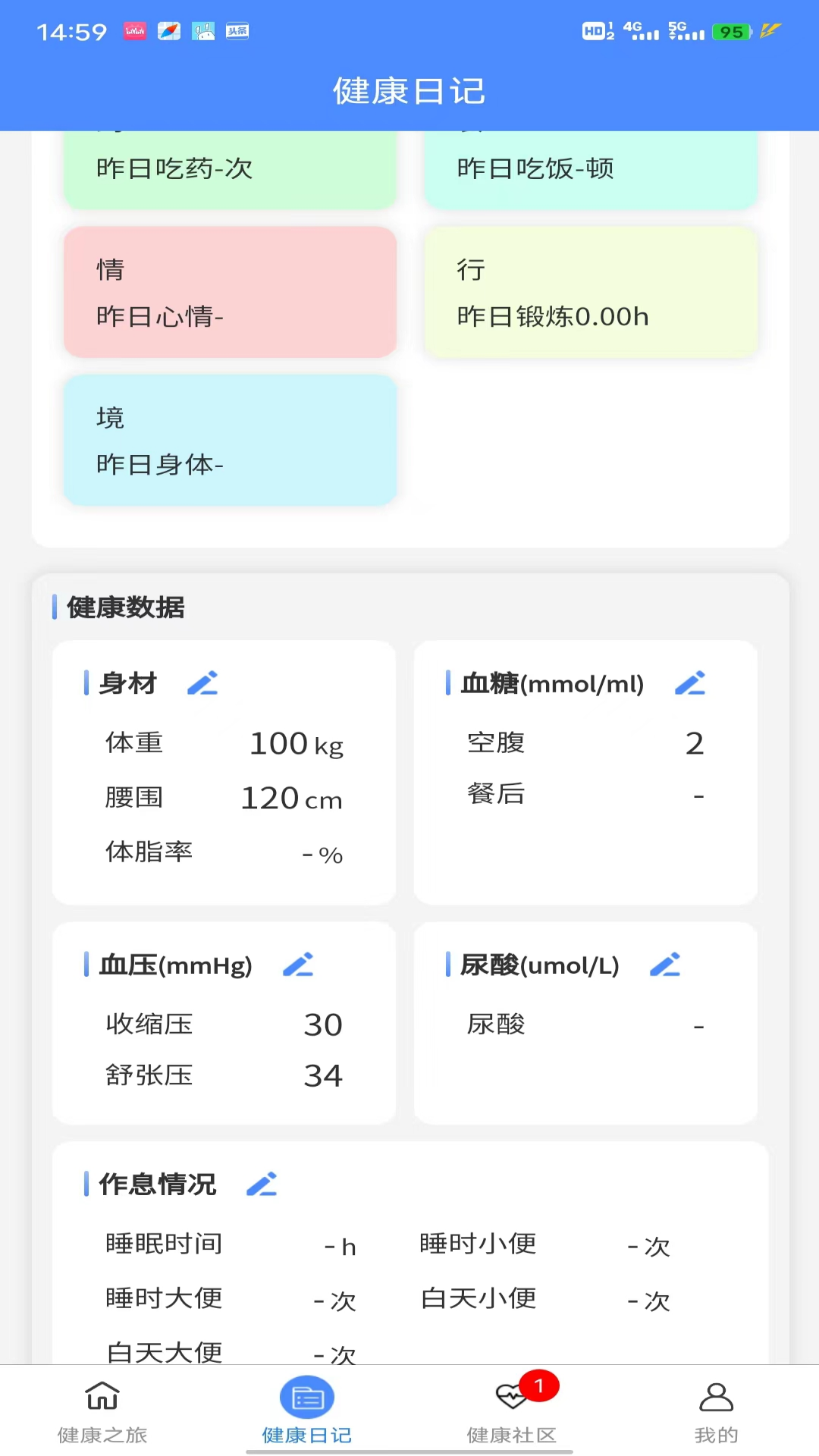Open the 昨日心情 mood card

[230, 292]
